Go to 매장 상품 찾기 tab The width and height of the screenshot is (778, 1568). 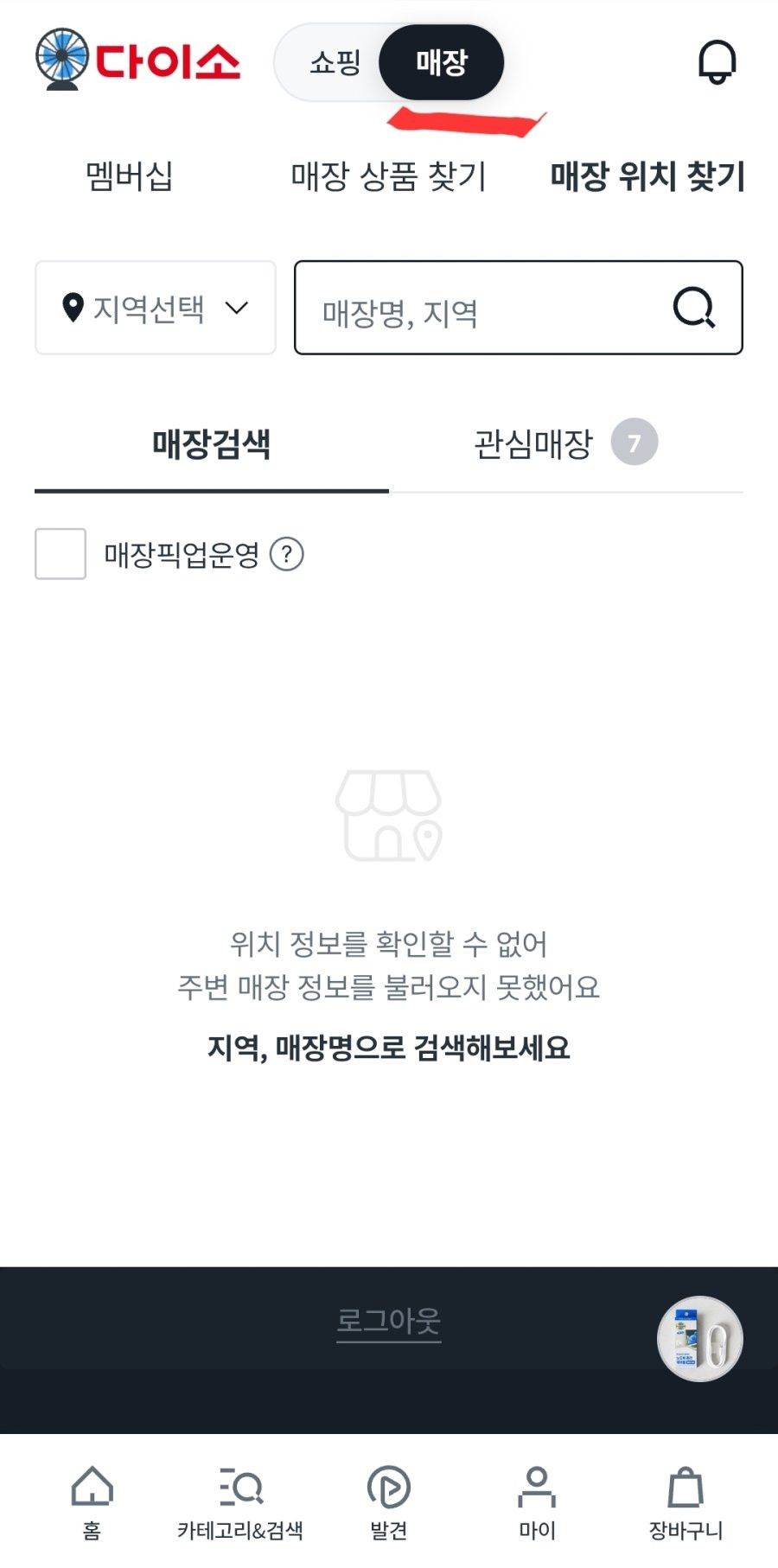388,176
